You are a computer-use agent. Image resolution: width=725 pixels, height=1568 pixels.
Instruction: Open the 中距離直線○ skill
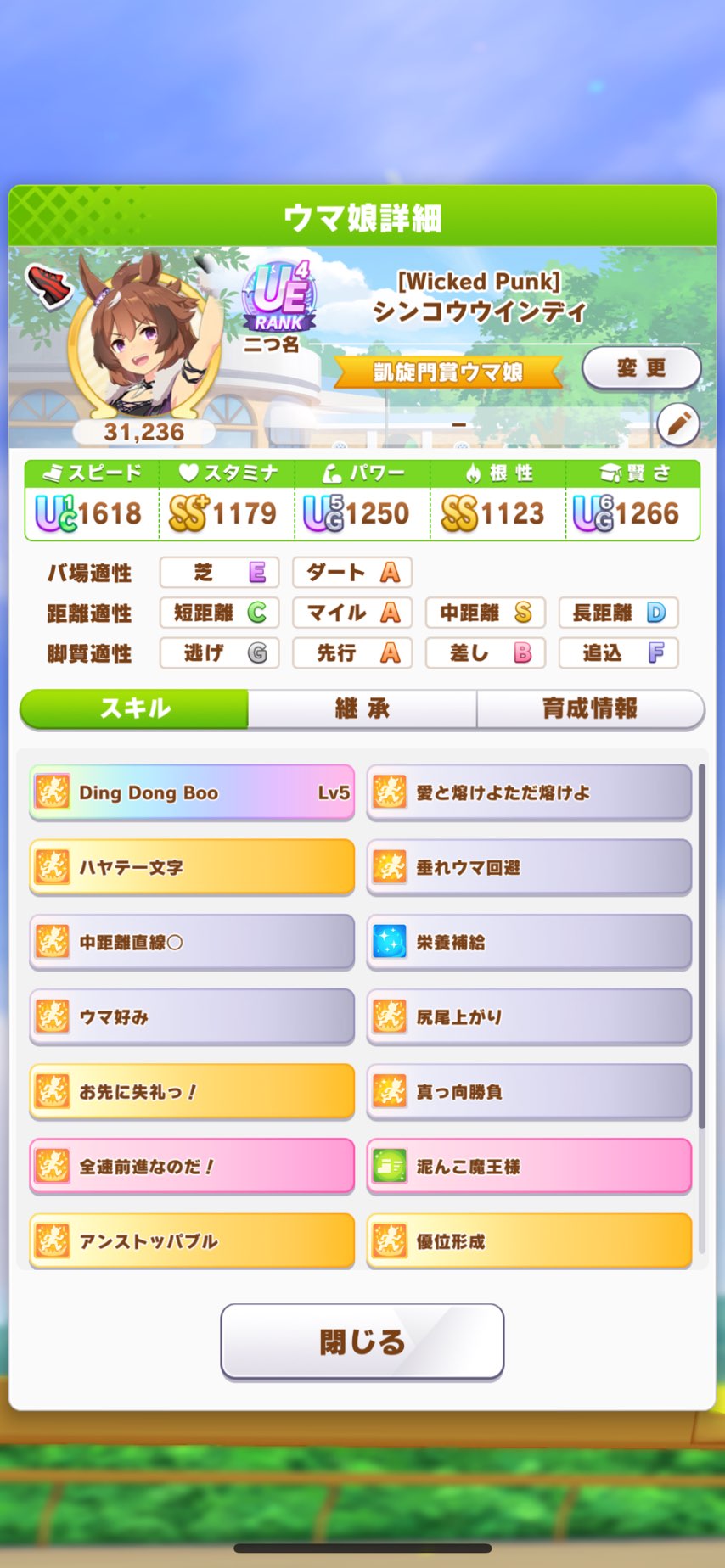(x=192, y=942)
